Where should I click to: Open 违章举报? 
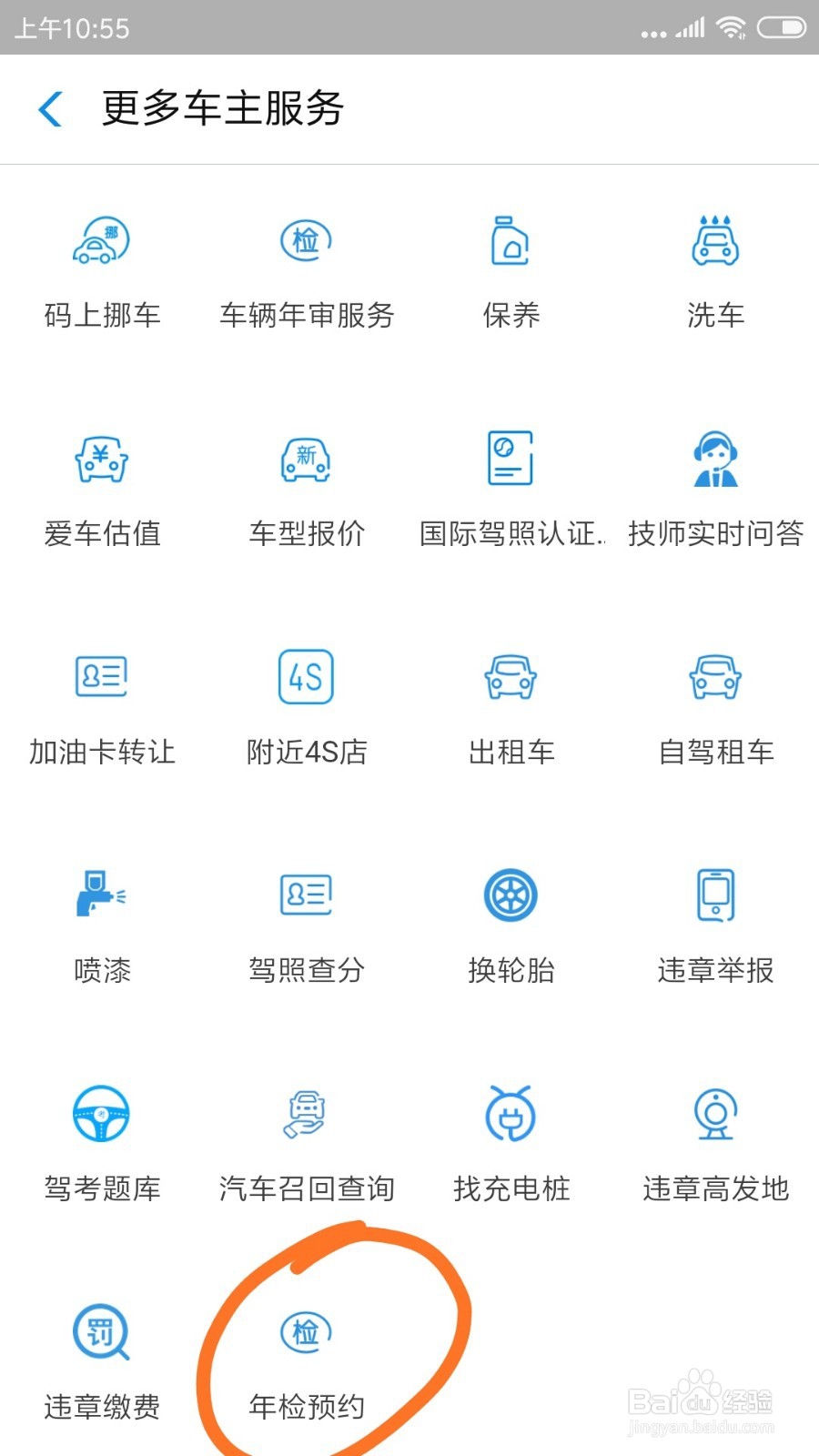pyautogui.click(x=716, y=928)
